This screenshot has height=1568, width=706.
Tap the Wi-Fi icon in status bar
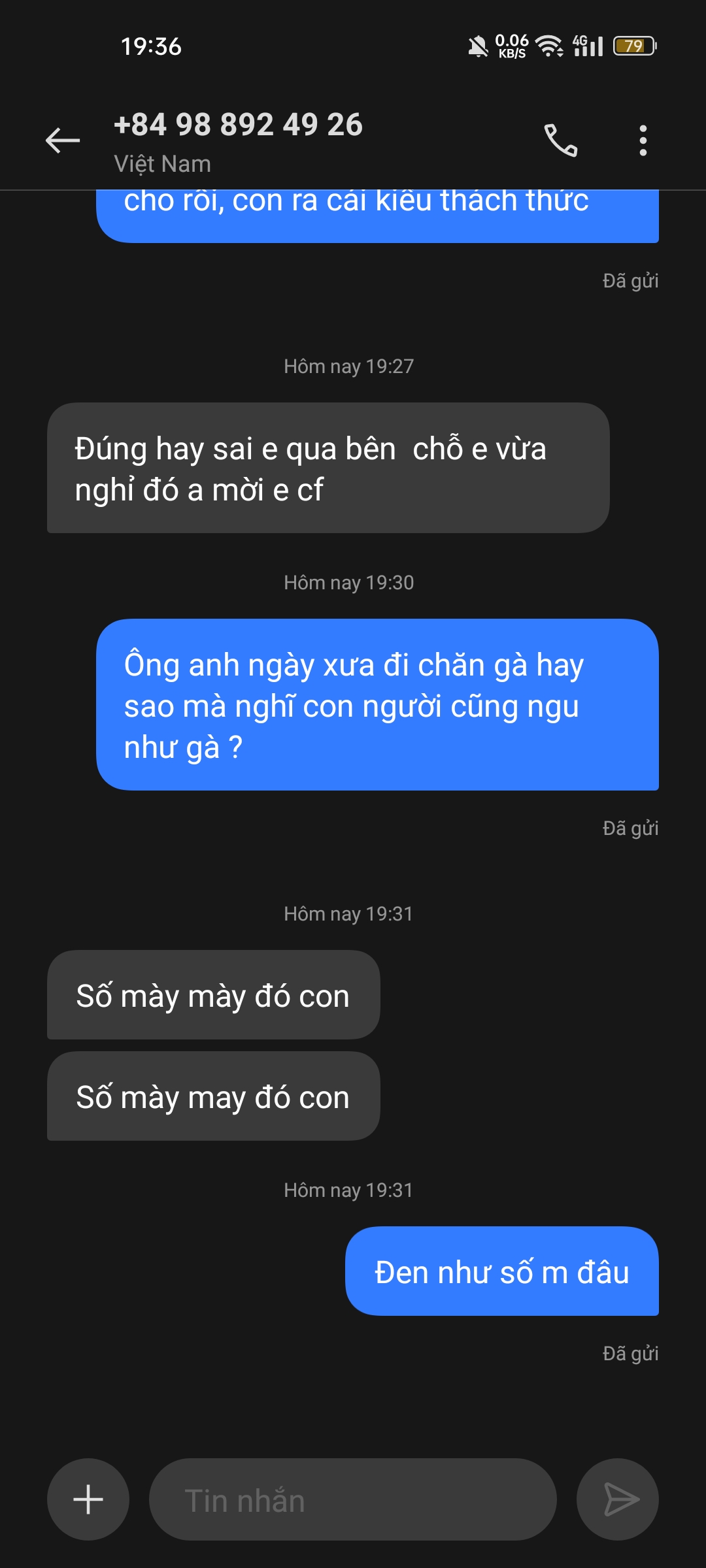coord(546,47)
